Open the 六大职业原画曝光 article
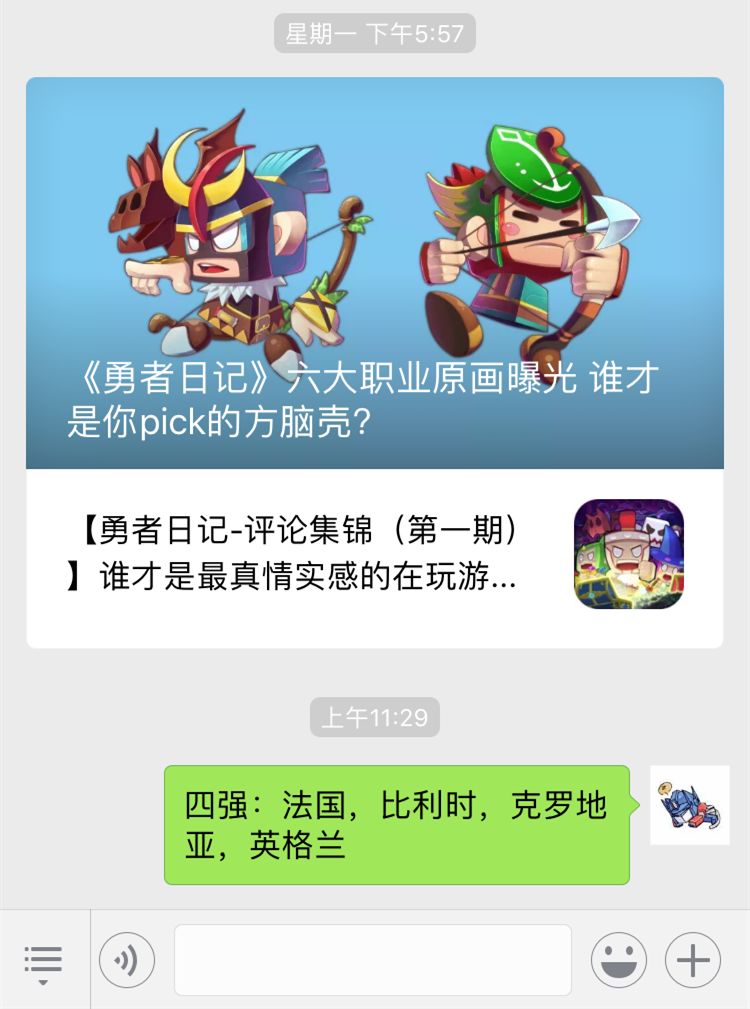750x1009 pixels. coord(375,395)
